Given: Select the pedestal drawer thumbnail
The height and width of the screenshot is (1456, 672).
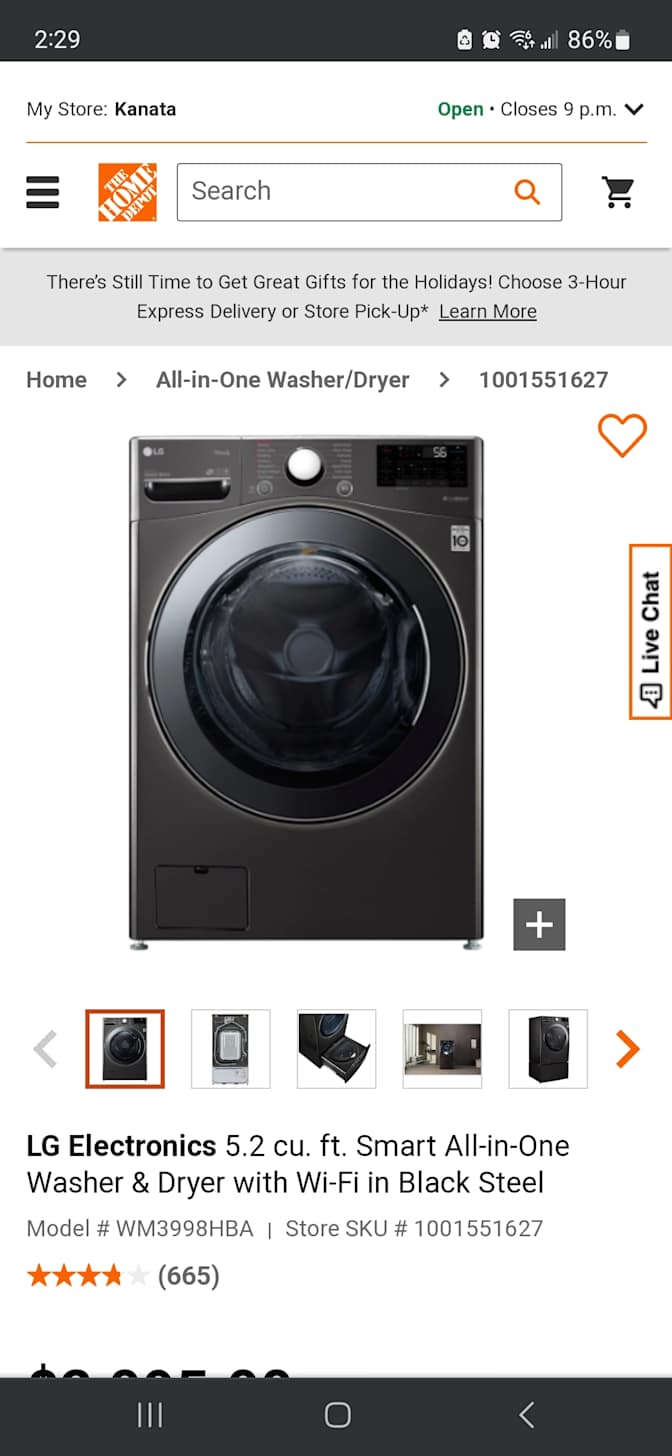Looking at the screenshot, I should pyautogui.click(x=336, y=1048).
